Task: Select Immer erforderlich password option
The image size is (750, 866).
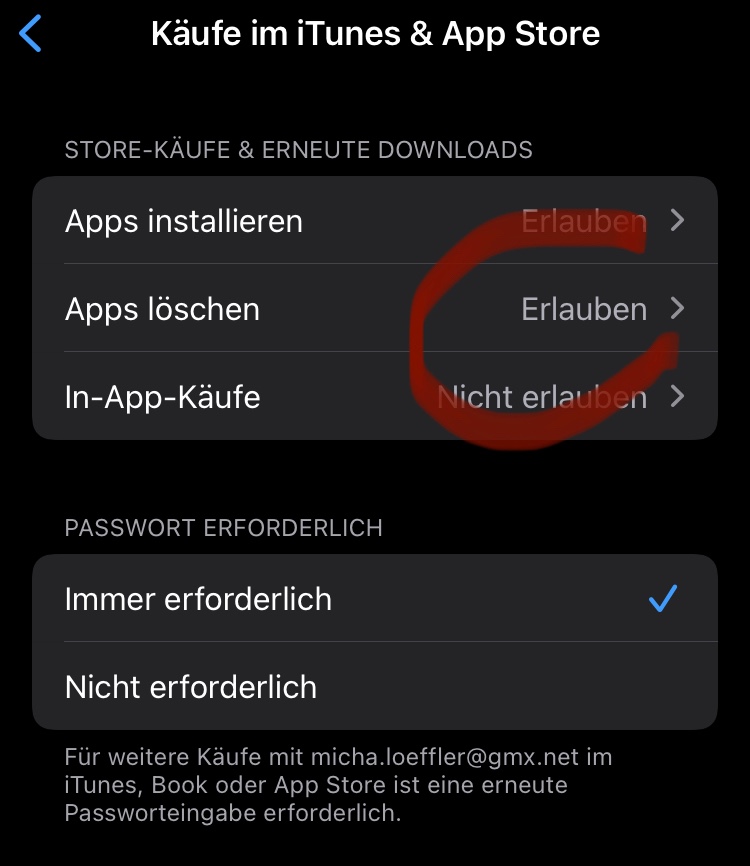Action: pyautogui.click(x=374, y=599)
